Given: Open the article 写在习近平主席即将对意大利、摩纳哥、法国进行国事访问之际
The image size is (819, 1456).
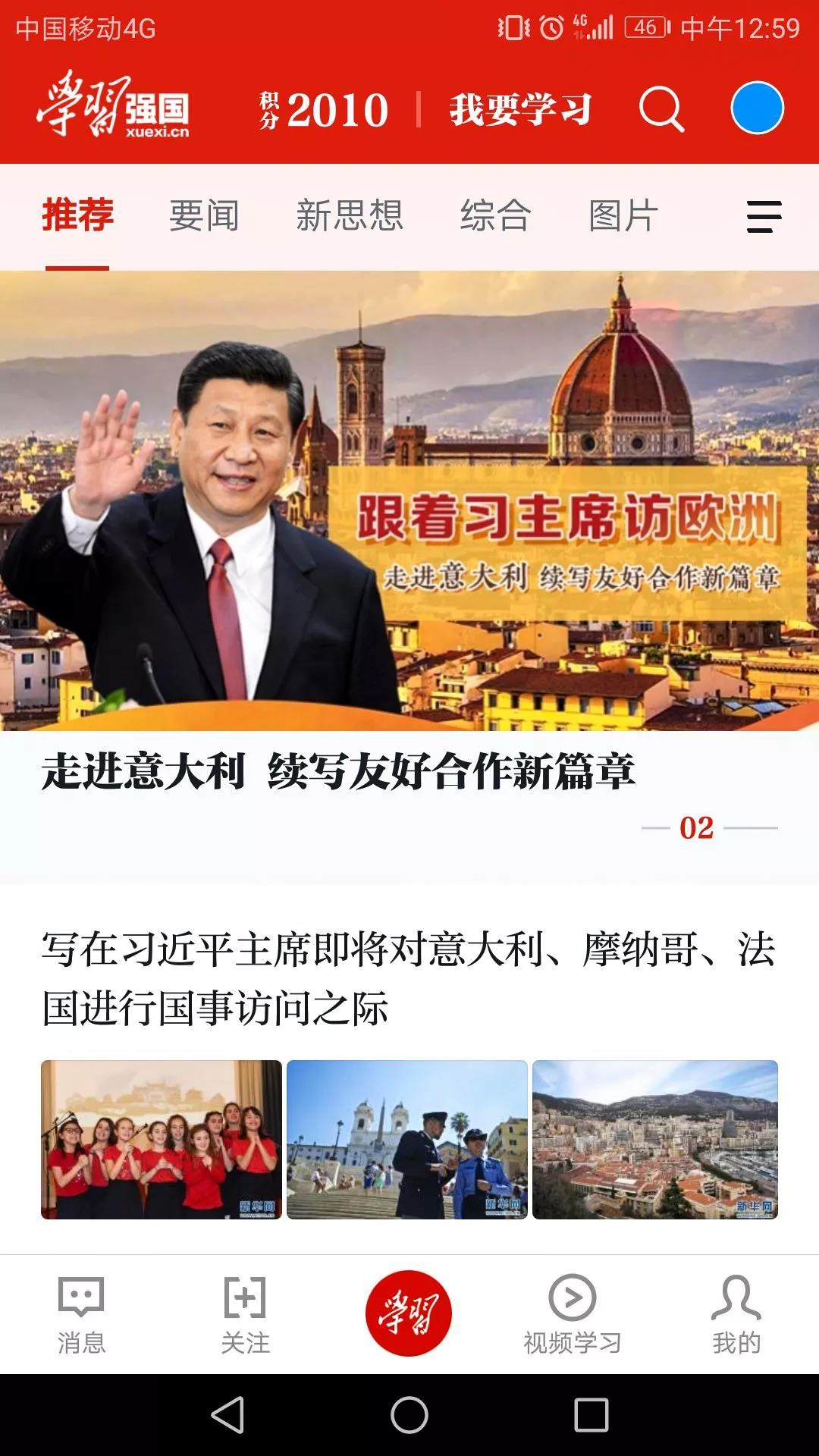Looking at the screenshot, I should click(x=408, y=978).
